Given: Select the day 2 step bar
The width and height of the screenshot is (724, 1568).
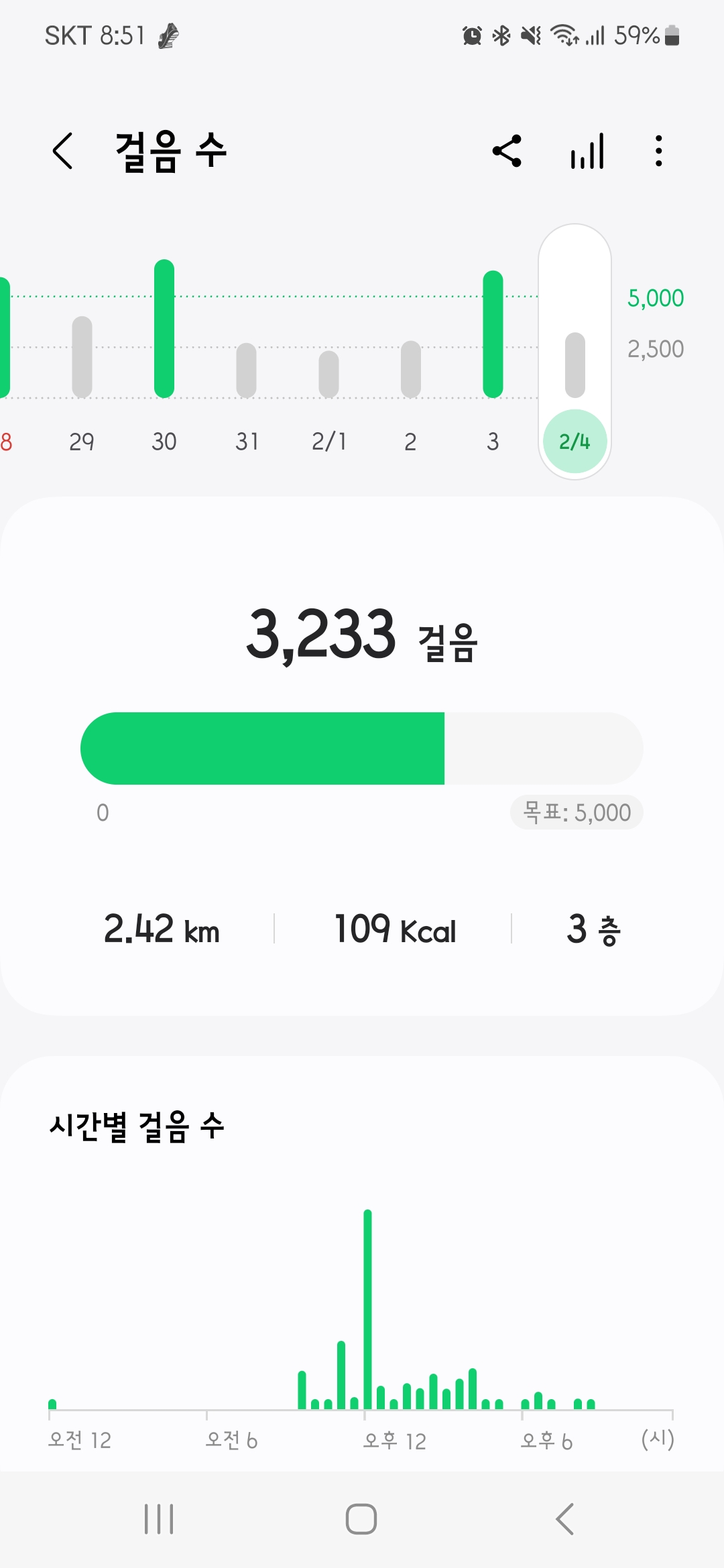Looking at the screenshot, I should coord(410,369).
